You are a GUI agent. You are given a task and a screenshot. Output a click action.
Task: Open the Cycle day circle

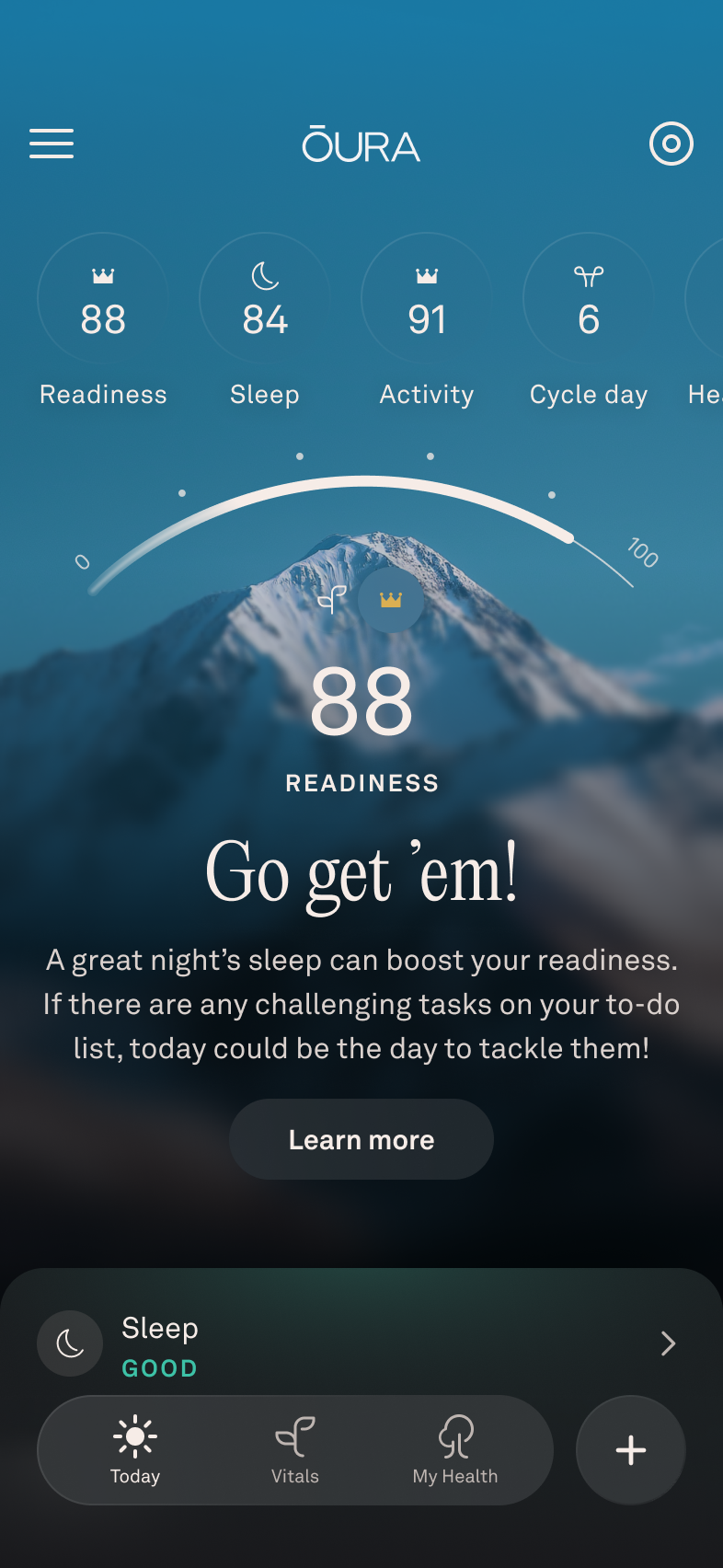589,299
